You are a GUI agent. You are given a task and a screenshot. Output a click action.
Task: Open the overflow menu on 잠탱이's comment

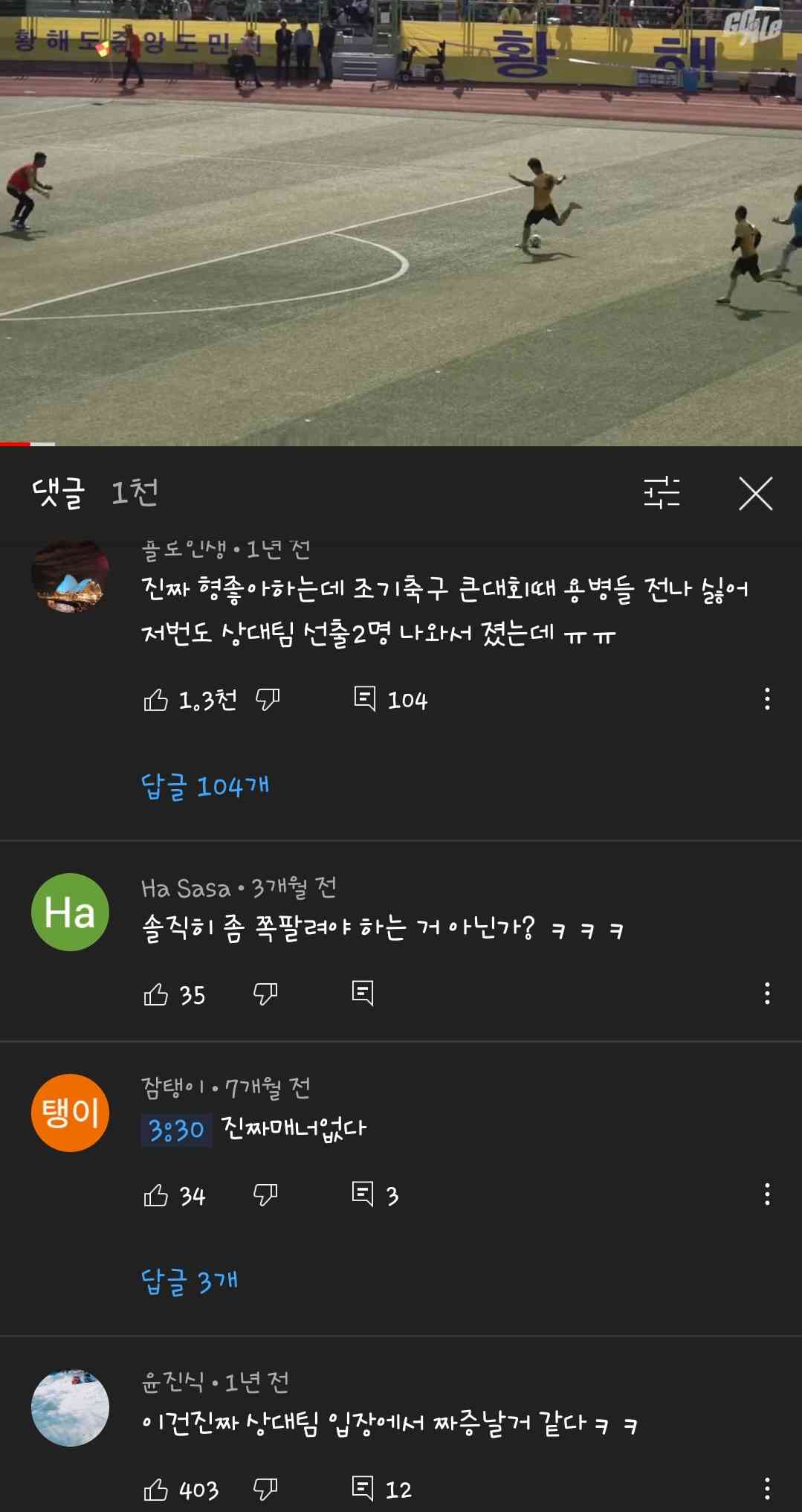[766, 1194]
